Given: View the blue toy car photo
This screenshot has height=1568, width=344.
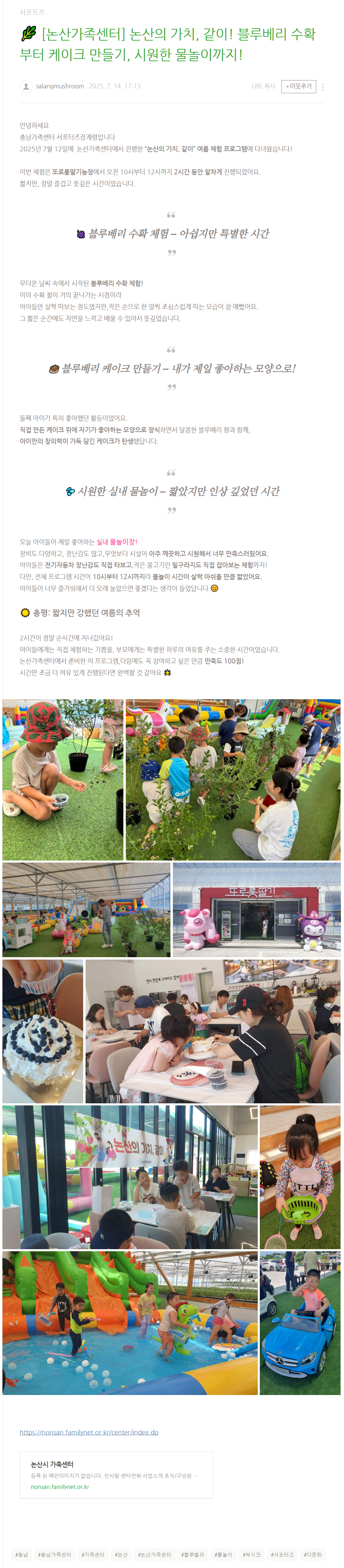Looking at the screenshot, I should tap(300, 1323).
